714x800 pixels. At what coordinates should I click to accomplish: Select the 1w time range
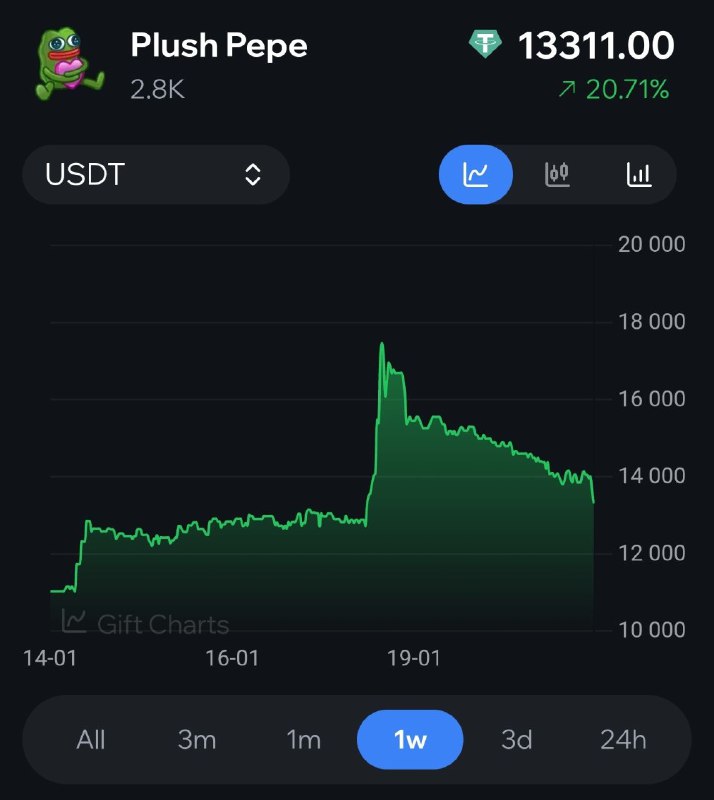[410, 740]
